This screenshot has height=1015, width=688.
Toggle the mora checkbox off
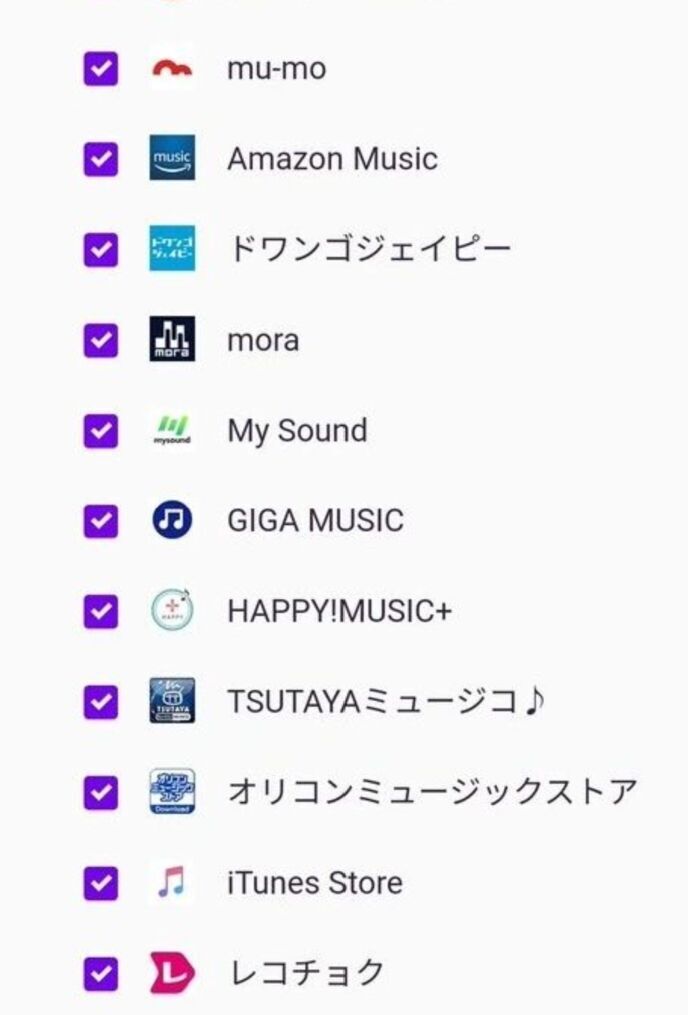[100, 340]
